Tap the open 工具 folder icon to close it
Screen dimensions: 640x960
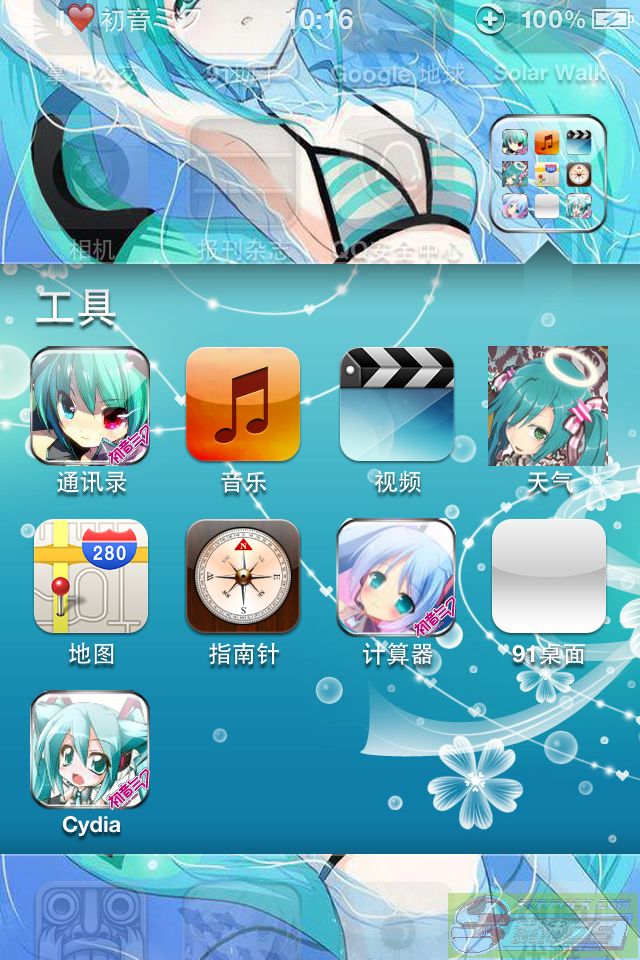pos(547,173)
